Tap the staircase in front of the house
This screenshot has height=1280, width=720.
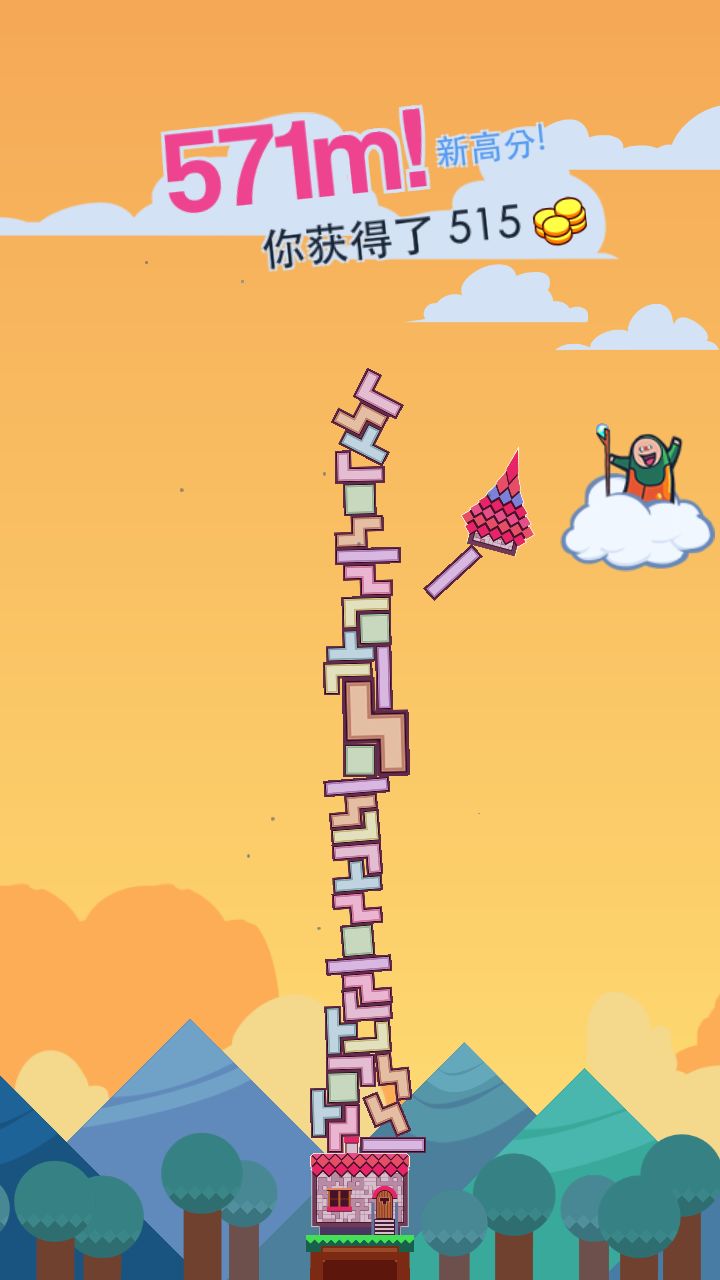point(385,1228)
